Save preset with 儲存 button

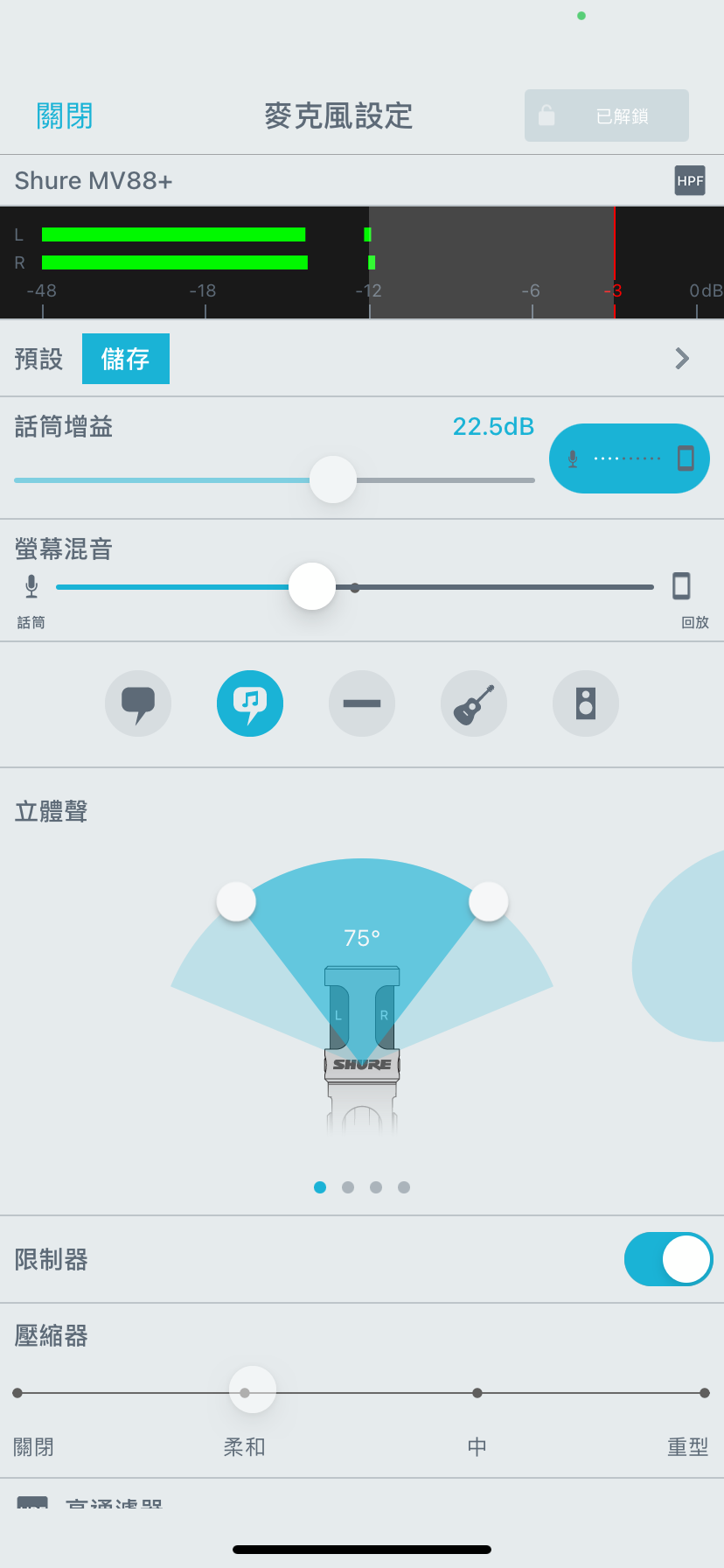click(x=126, y=359)
